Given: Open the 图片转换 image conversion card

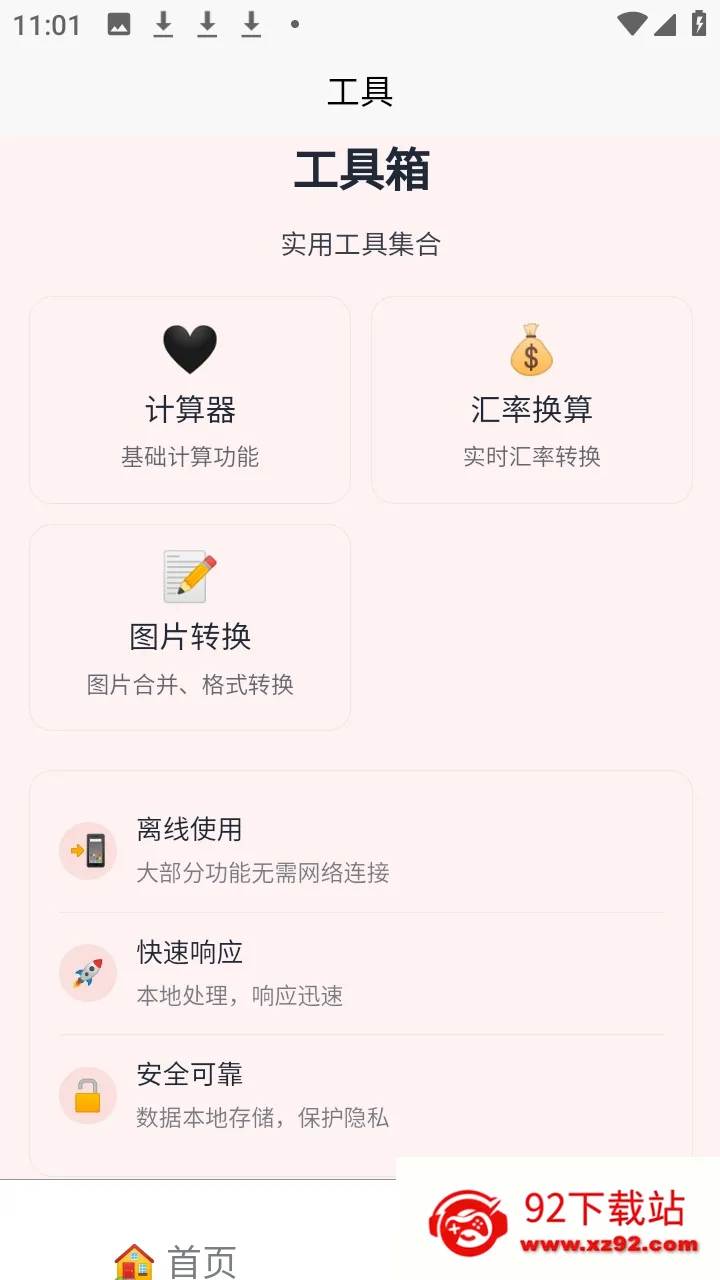Looking at the screenshot, I should (190, 627).
